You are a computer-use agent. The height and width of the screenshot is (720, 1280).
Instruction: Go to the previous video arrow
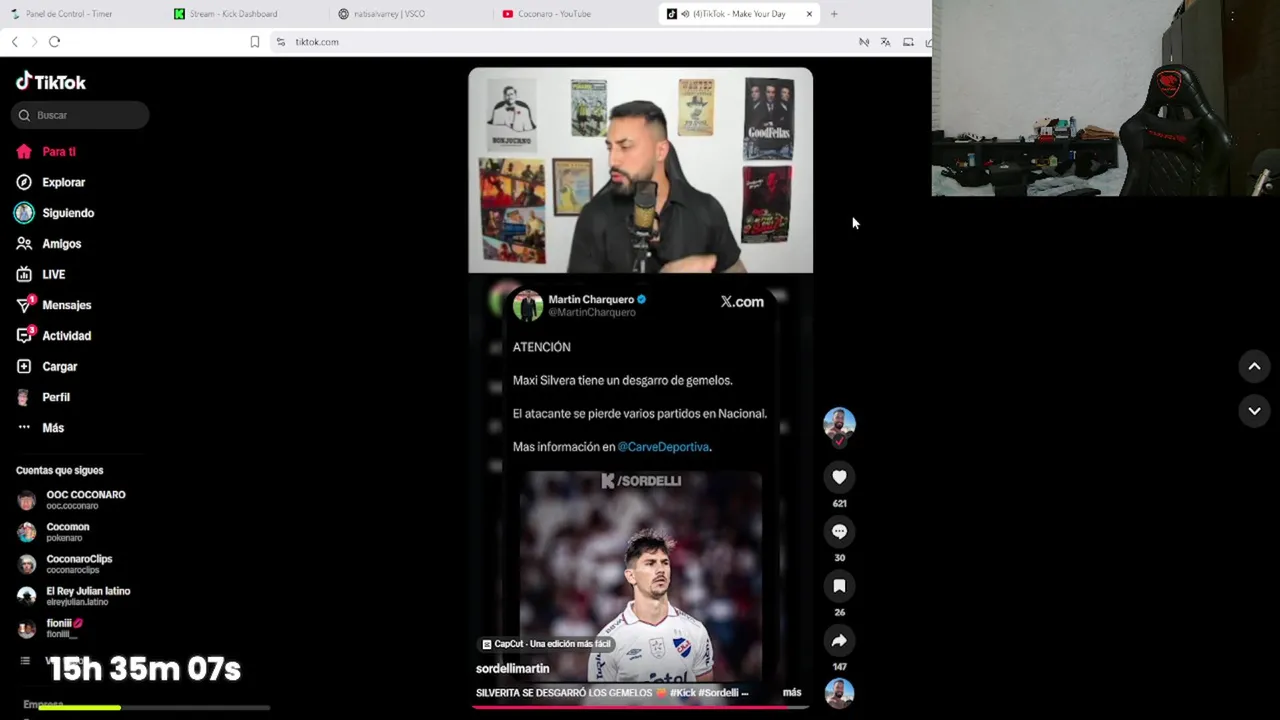point(1254,367)
